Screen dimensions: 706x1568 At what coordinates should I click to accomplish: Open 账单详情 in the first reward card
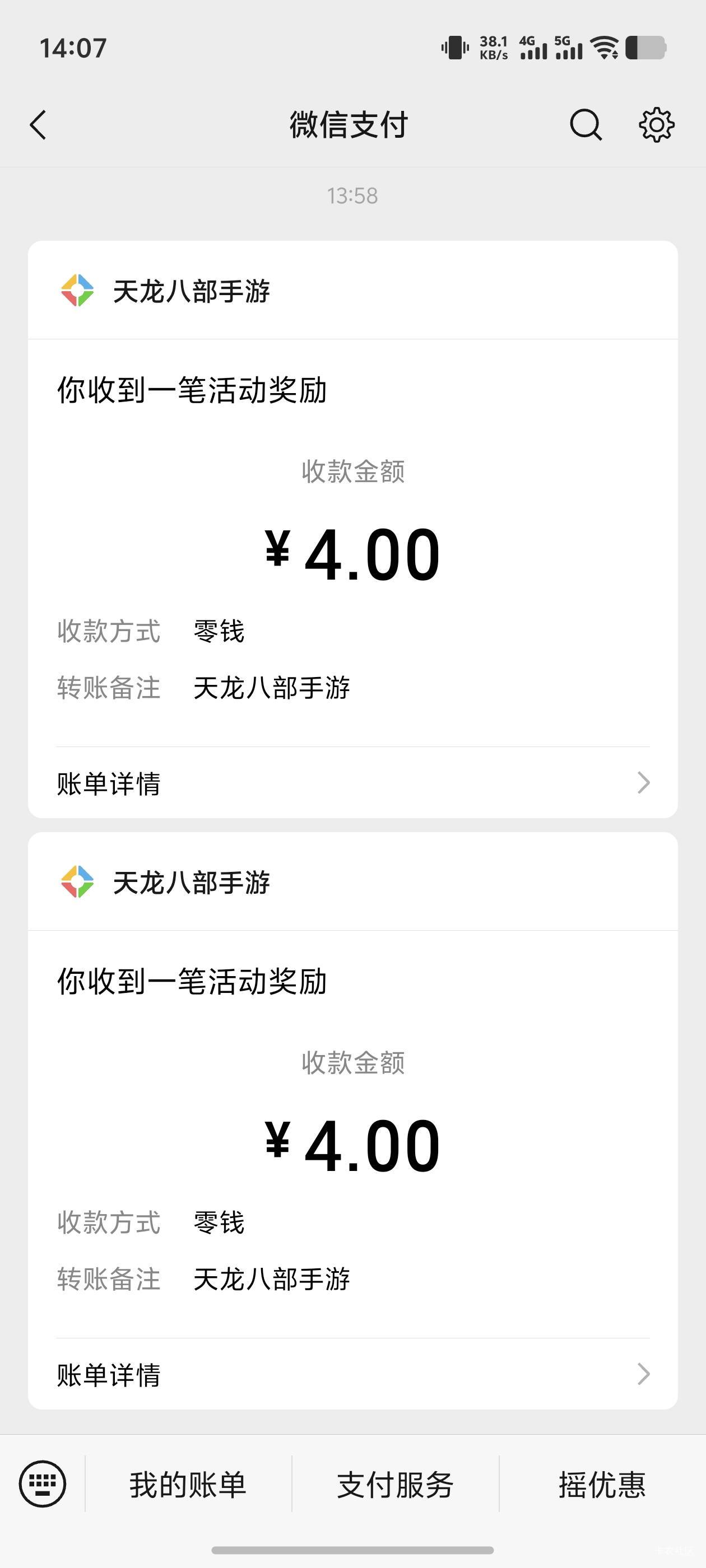pos(352,783)
